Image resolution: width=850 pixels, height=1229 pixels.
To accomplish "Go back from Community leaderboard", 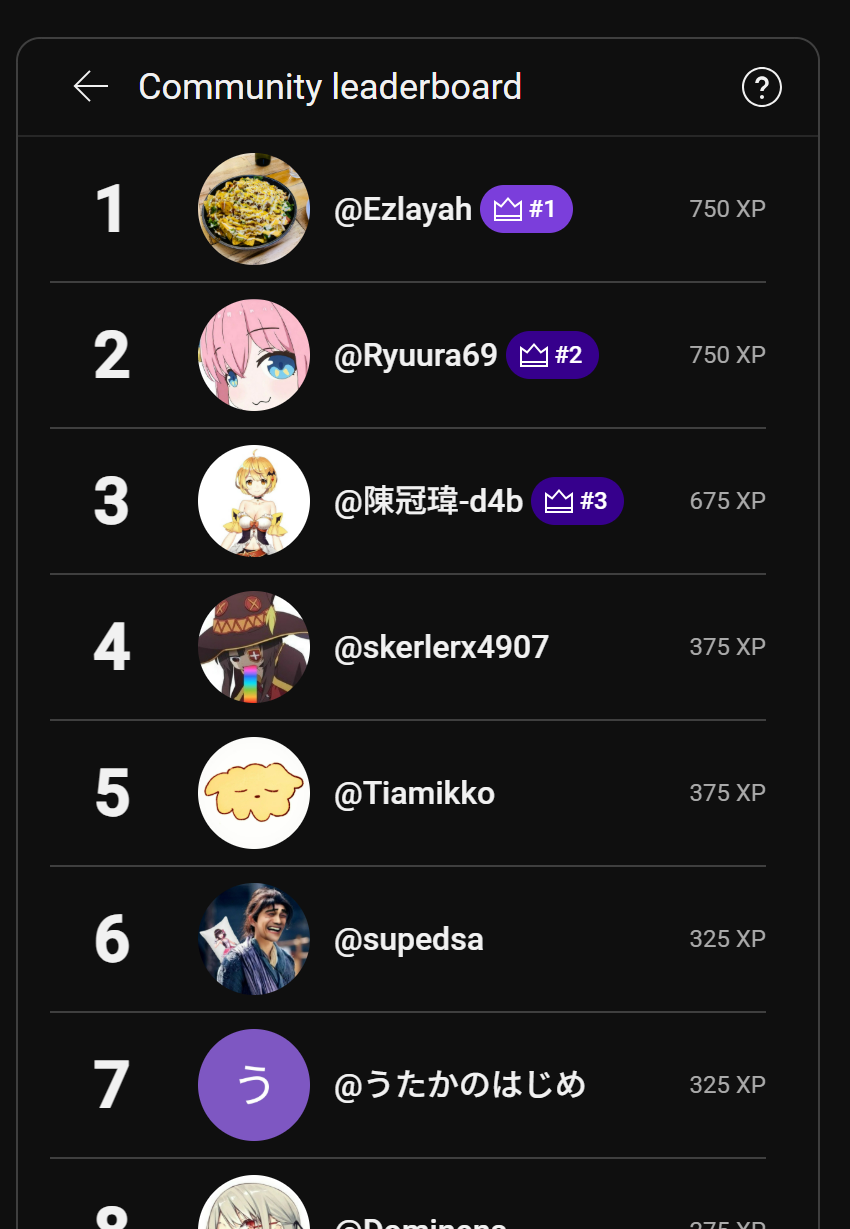I will point(90,87).
